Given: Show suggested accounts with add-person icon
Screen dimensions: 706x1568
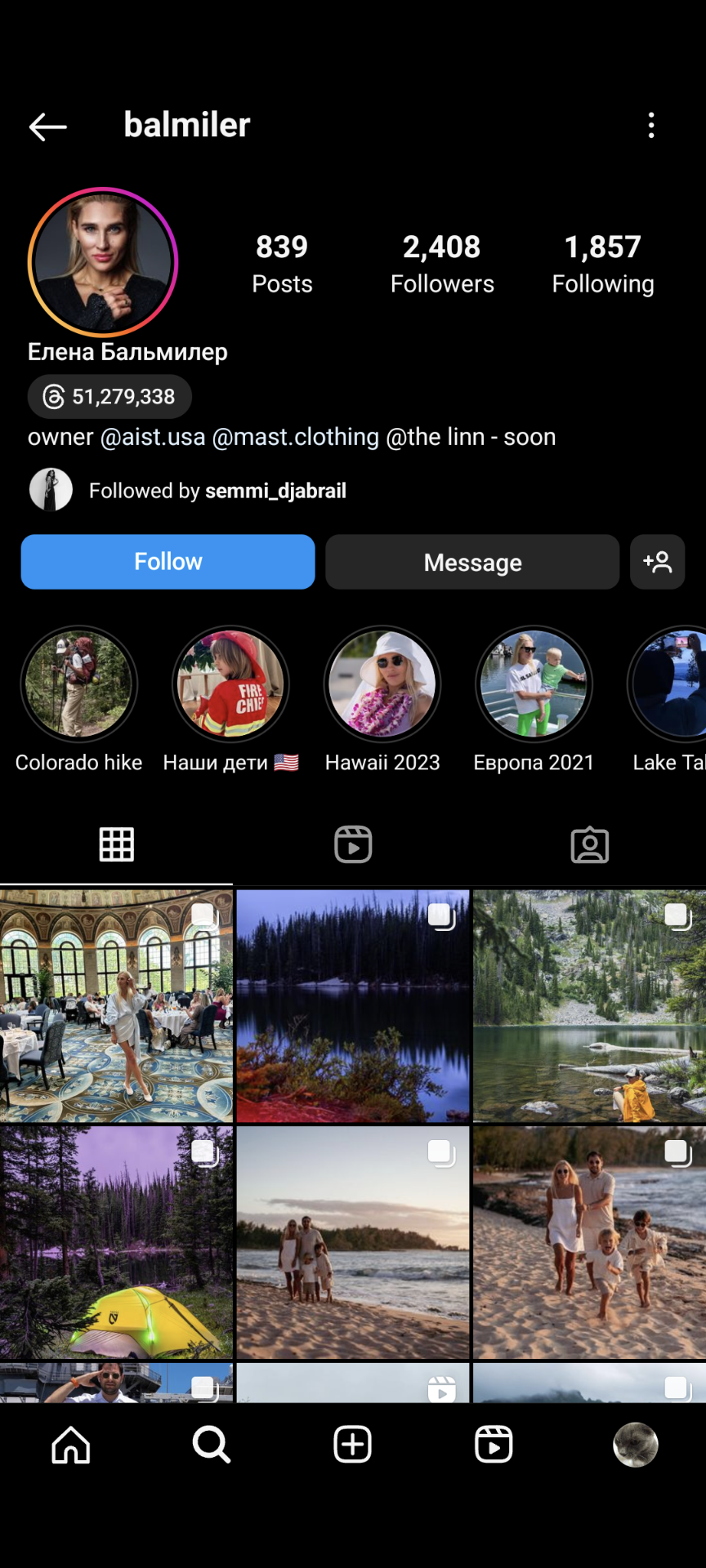Looking at the screenshot, I should (x=657, y=562).
